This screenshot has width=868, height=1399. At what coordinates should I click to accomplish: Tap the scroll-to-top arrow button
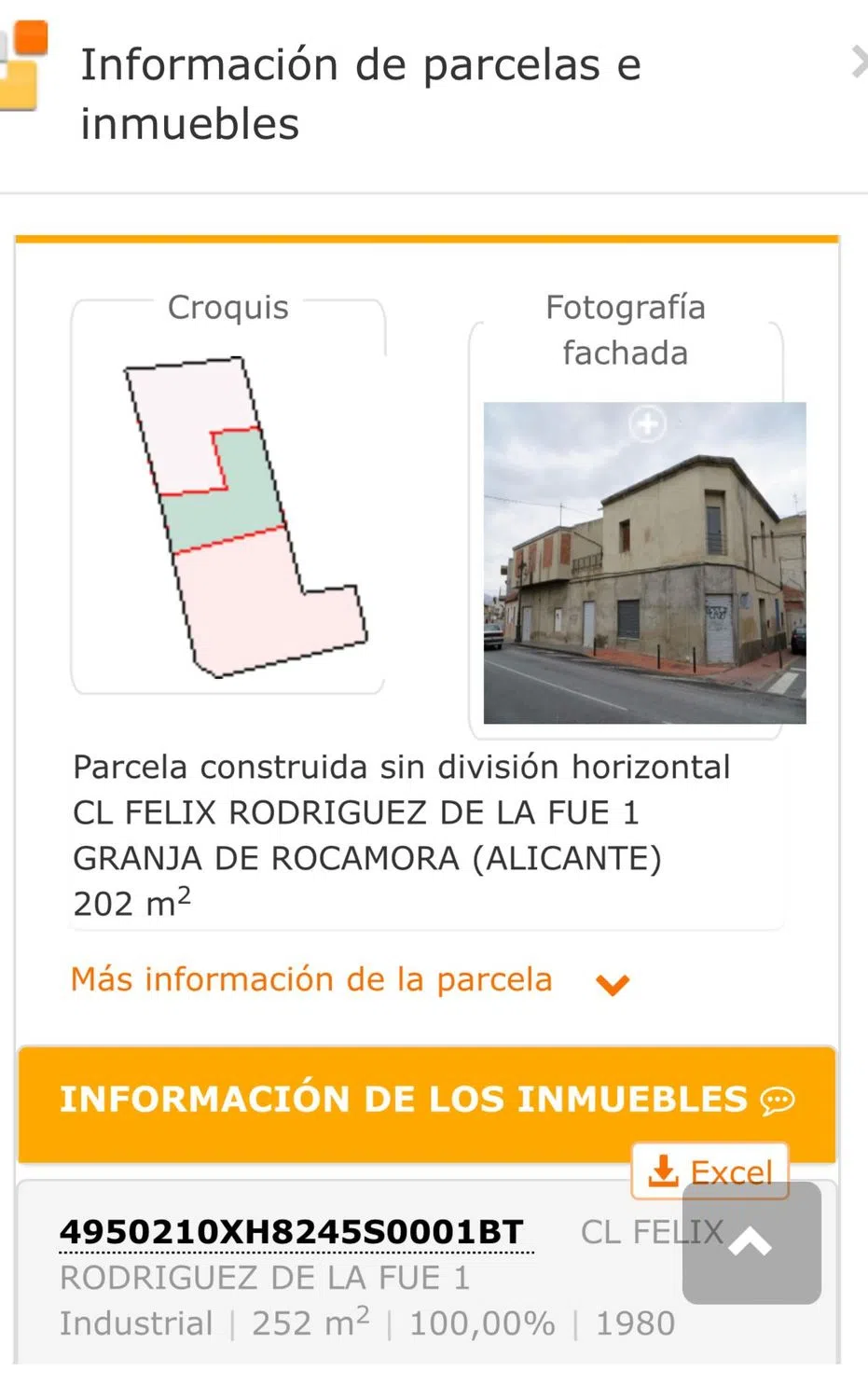click(x=751, y=1242)
